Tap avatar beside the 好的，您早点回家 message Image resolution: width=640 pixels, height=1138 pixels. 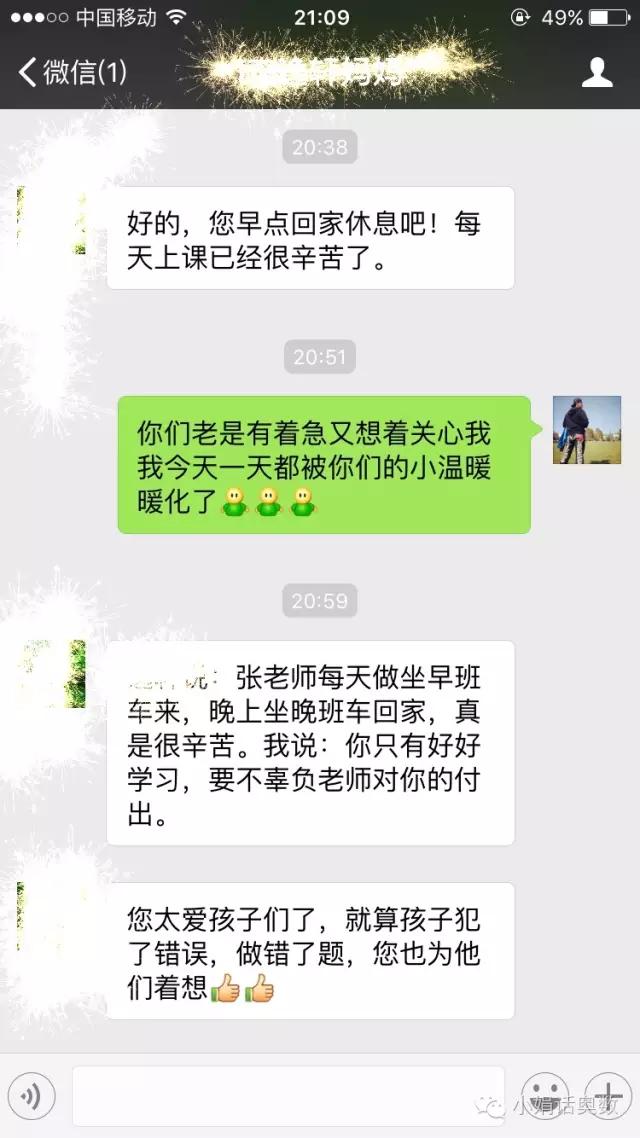pos(52,220)
